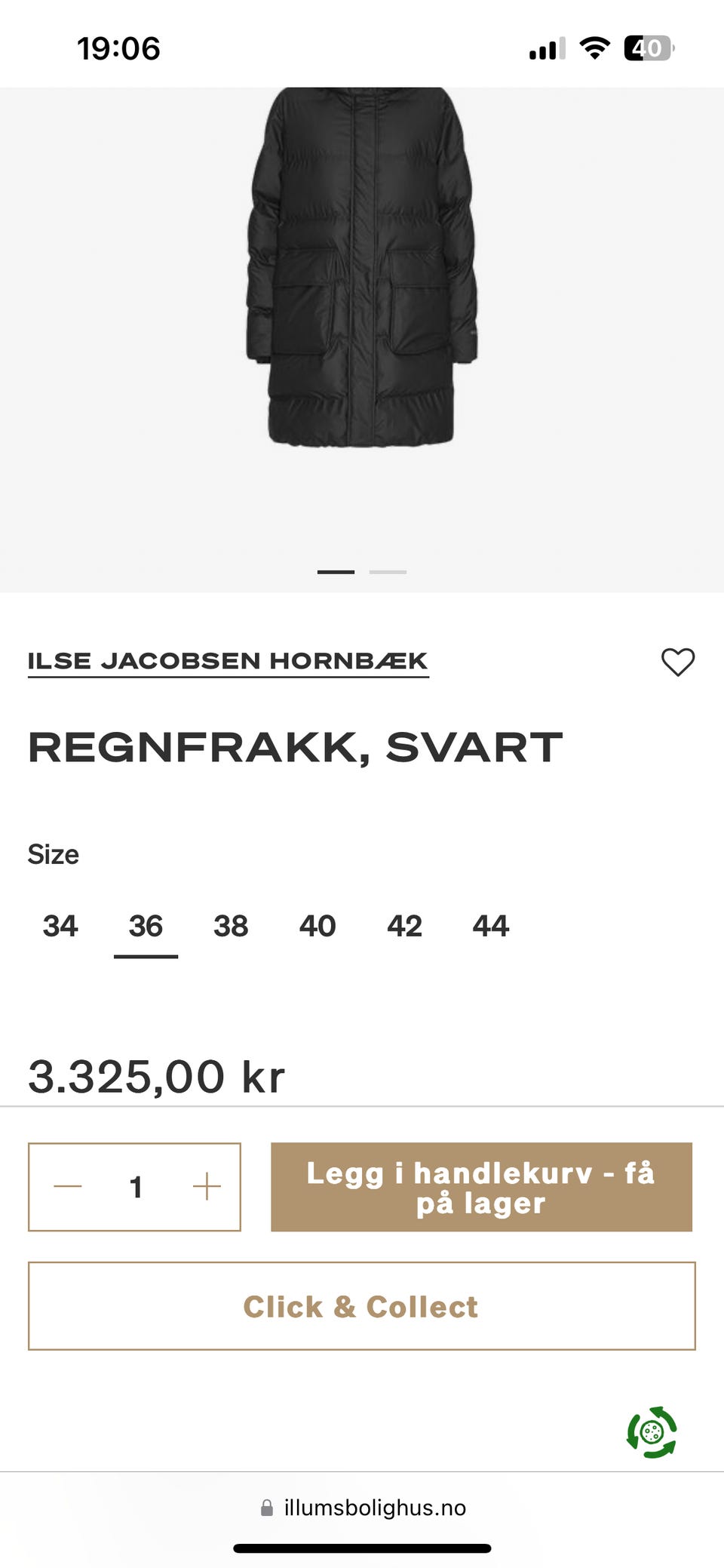This screenshot has height=1568, width=724.
Task: Pick size 44
Action: click(x=491, y=926)
